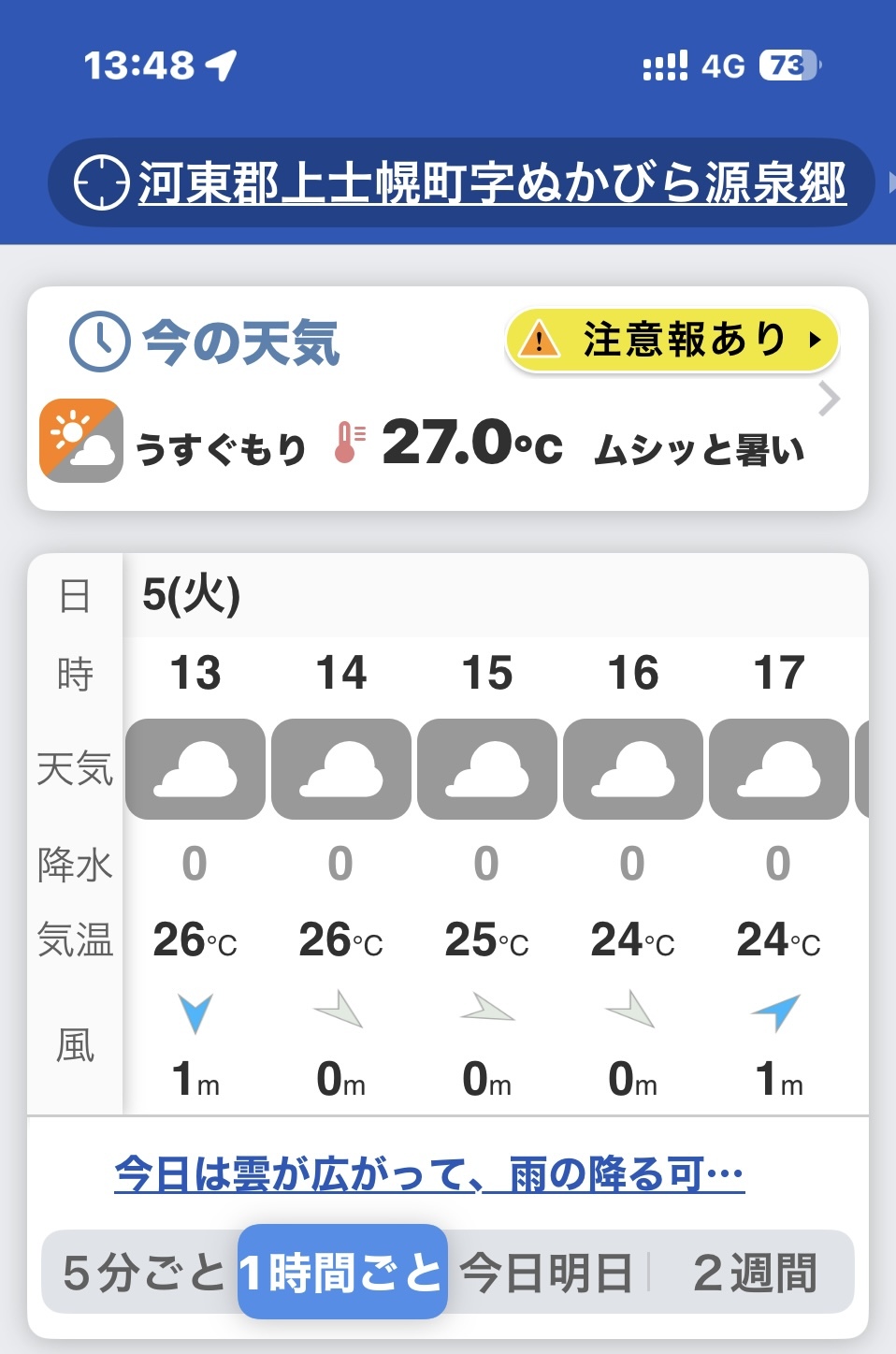The width and height of the screenshot is (896, 1354).
Task: Open the 2週間 forecast tab
Action: point(755,1273)
